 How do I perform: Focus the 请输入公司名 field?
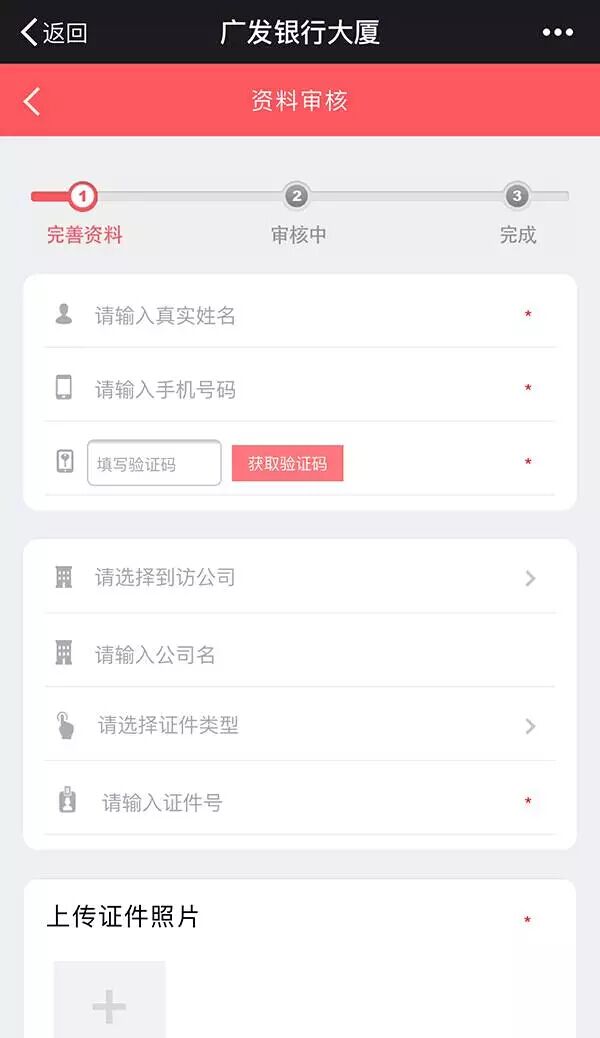pos(300,654)
